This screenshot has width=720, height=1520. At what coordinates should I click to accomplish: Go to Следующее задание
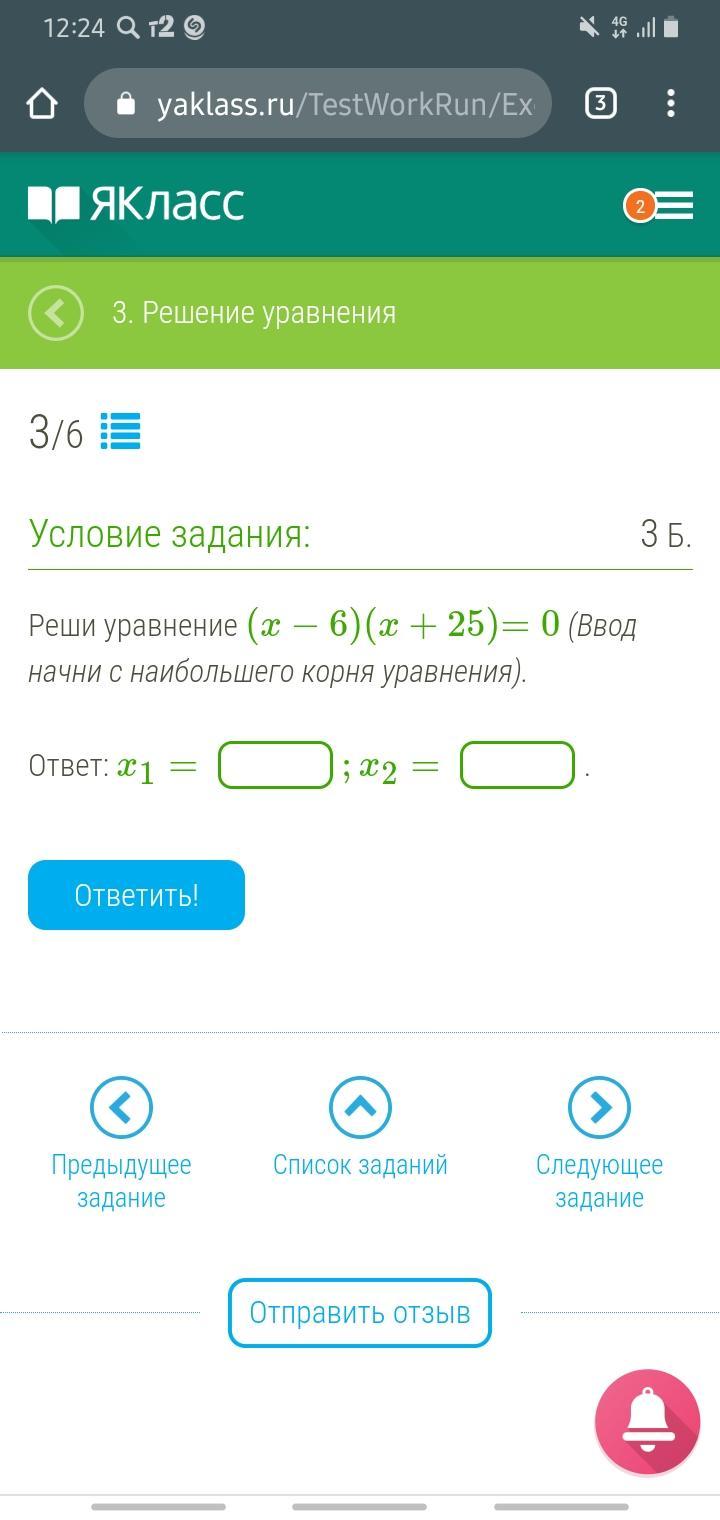(599, 1108)
